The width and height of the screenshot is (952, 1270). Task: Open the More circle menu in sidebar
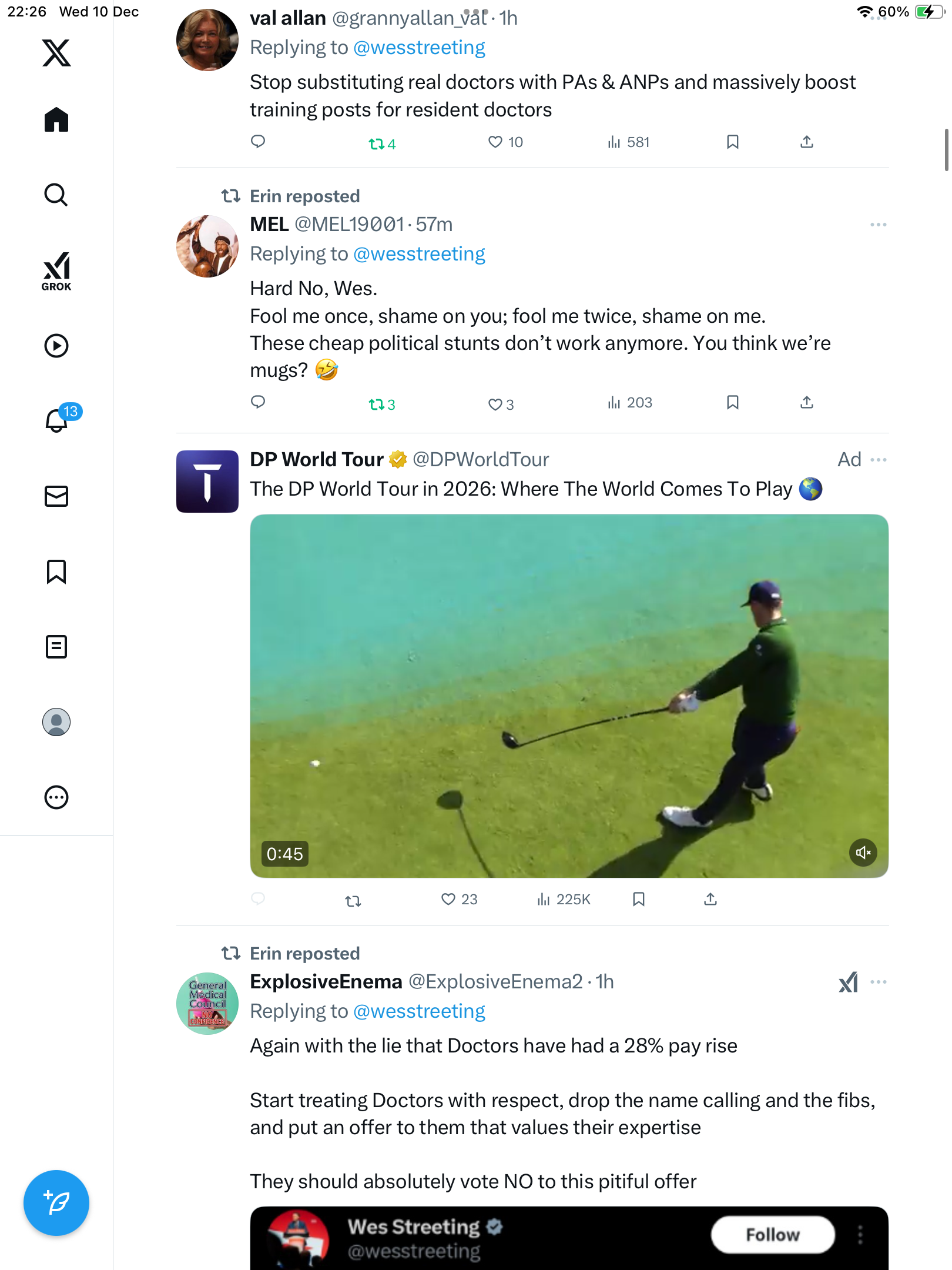pyautogui.click(x=56, y=797)
